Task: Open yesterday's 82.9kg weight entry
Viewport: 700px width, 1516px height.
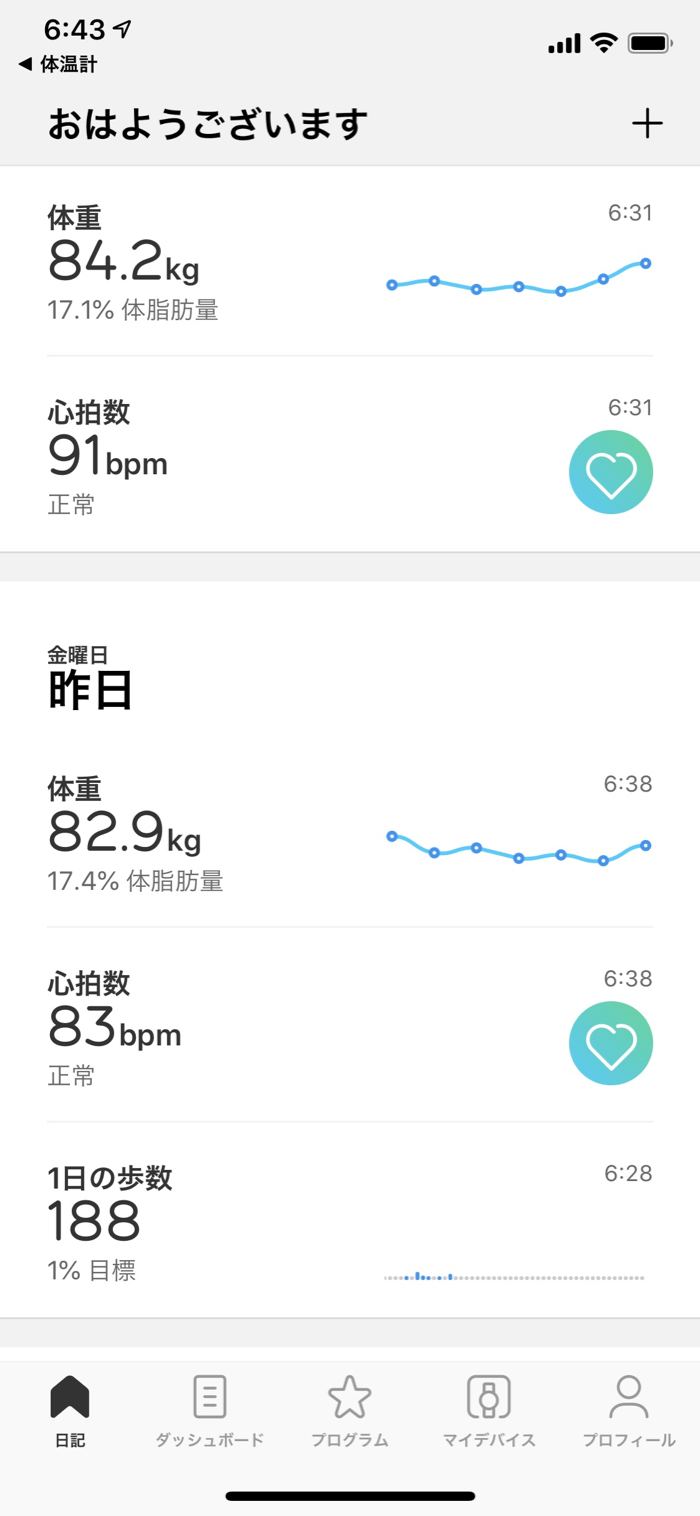Action: tap(350, 834)
